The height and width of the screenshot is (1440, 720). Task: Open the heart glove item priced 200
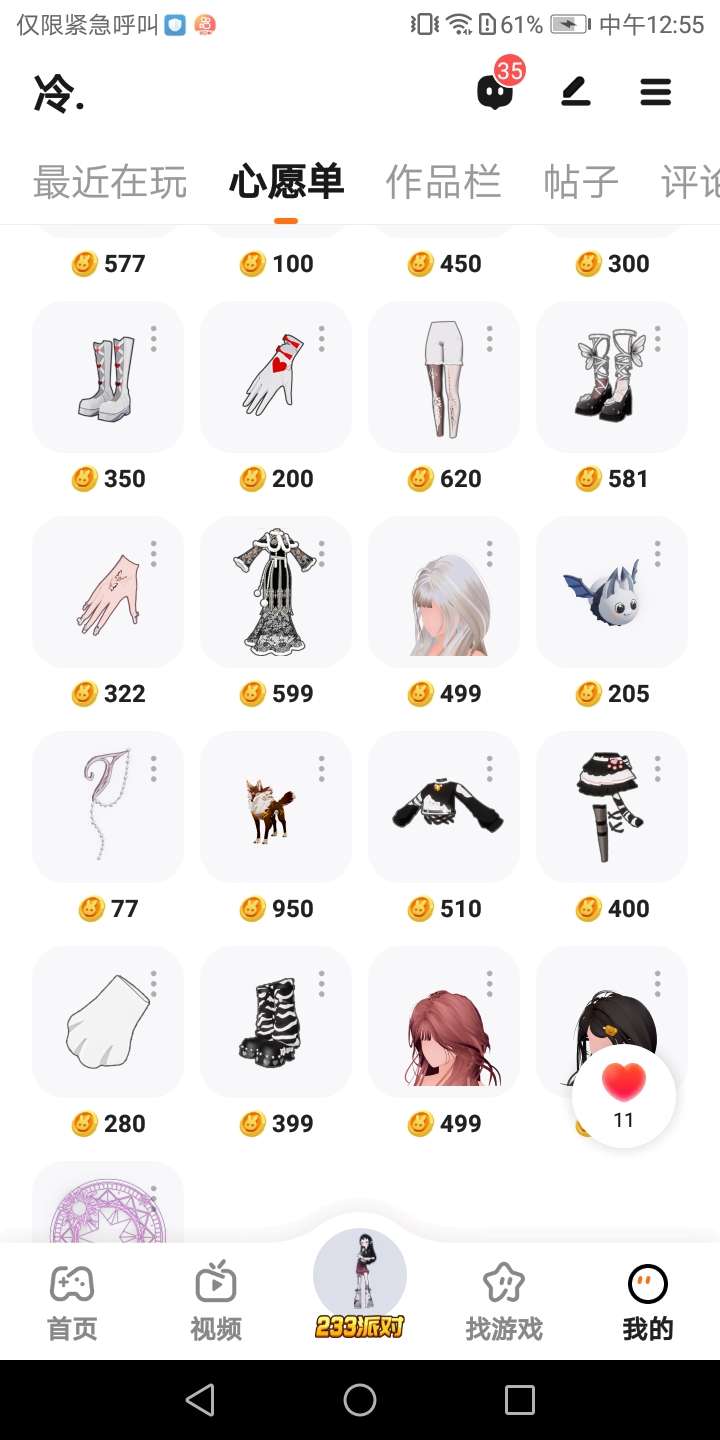[276, 377]
